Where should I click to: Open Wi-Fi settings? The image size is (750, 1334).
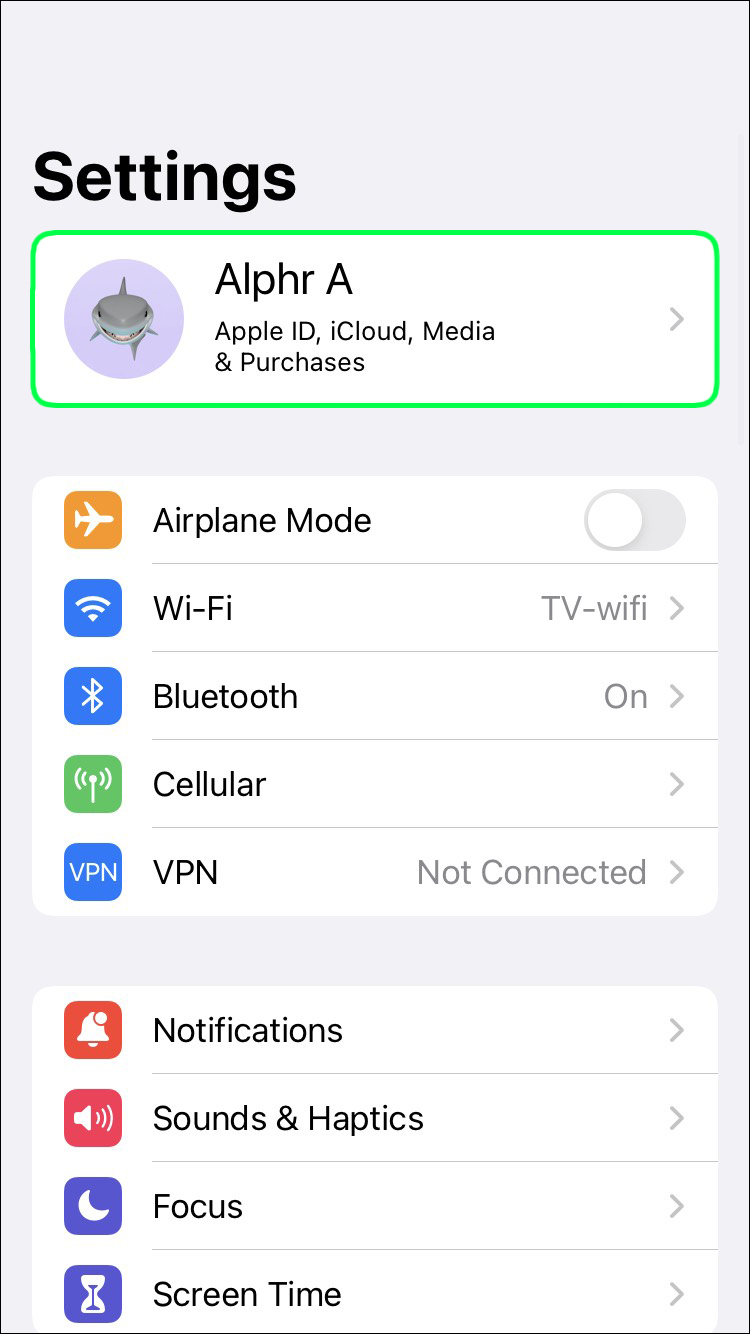click(x=375, y=608)
